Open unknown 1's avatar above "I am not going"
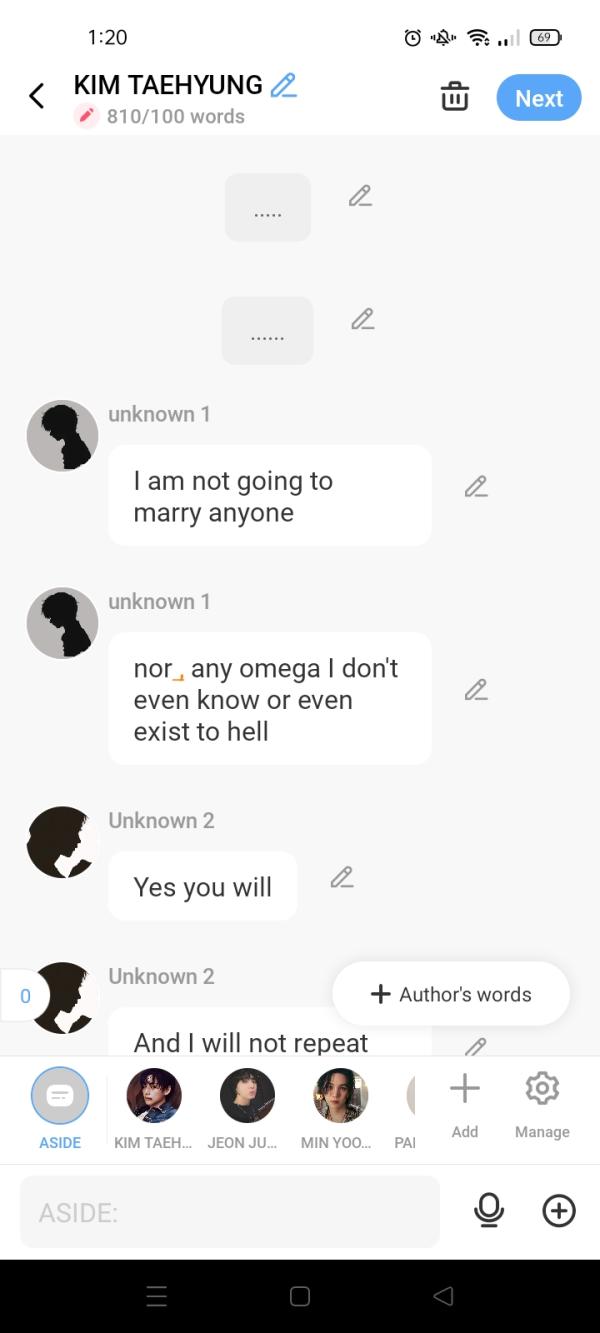This screenshot has height=1333, width=600. pos(62,435)
